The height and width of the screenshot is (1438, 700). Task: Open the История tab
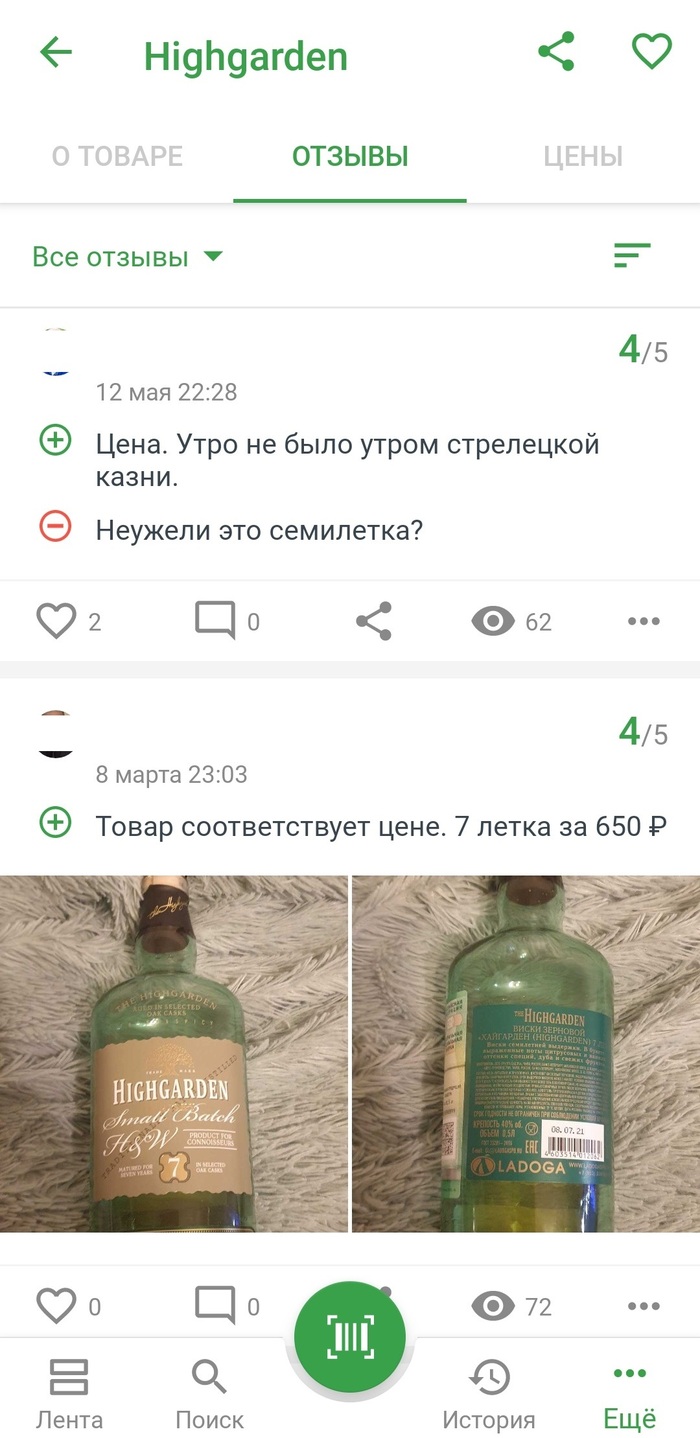(x=489, y=1393)
